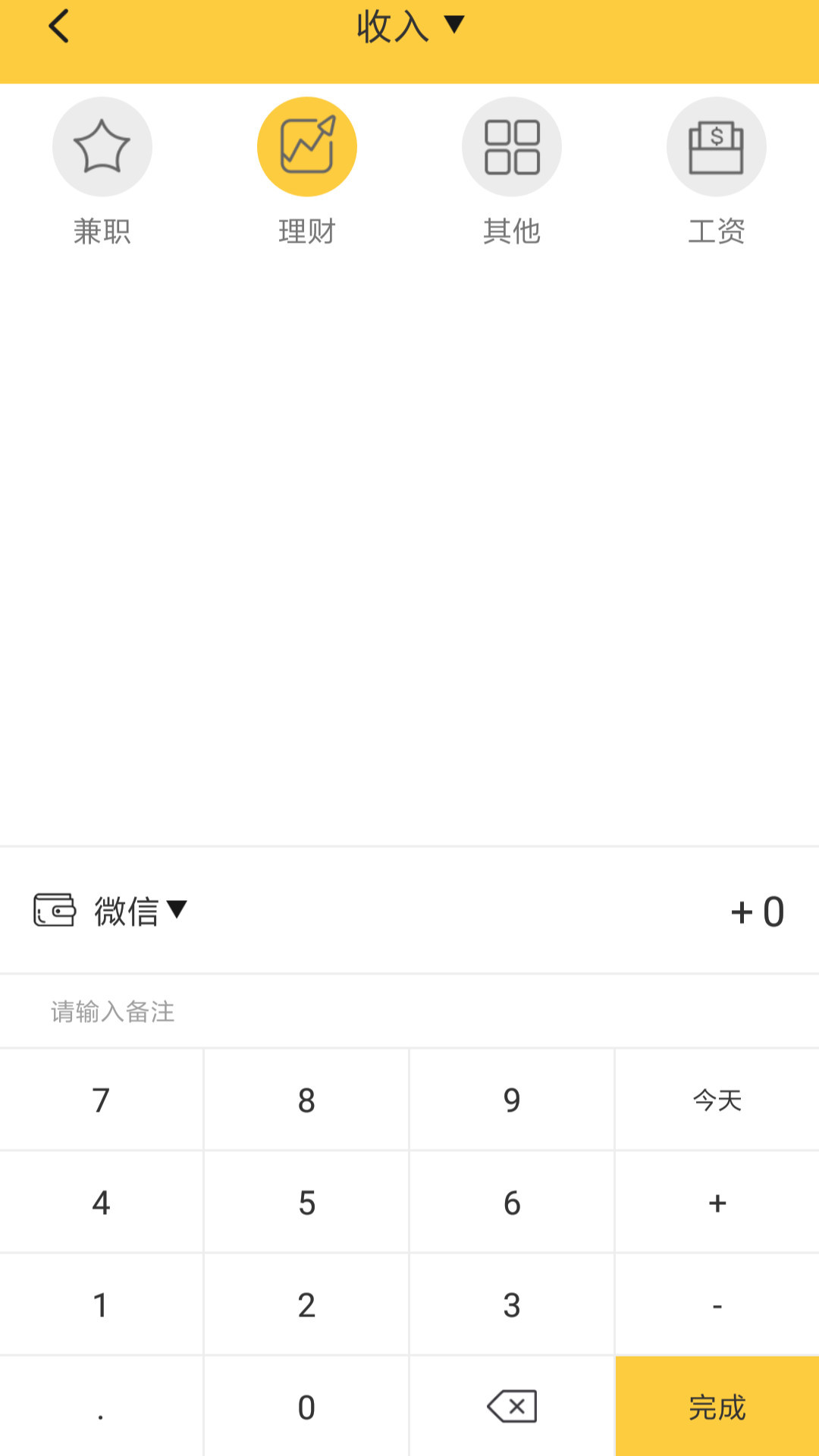Viewport: 819px width, 1456px height.
Task: Delete the last digit with backspace
Action: point(512,1407)
